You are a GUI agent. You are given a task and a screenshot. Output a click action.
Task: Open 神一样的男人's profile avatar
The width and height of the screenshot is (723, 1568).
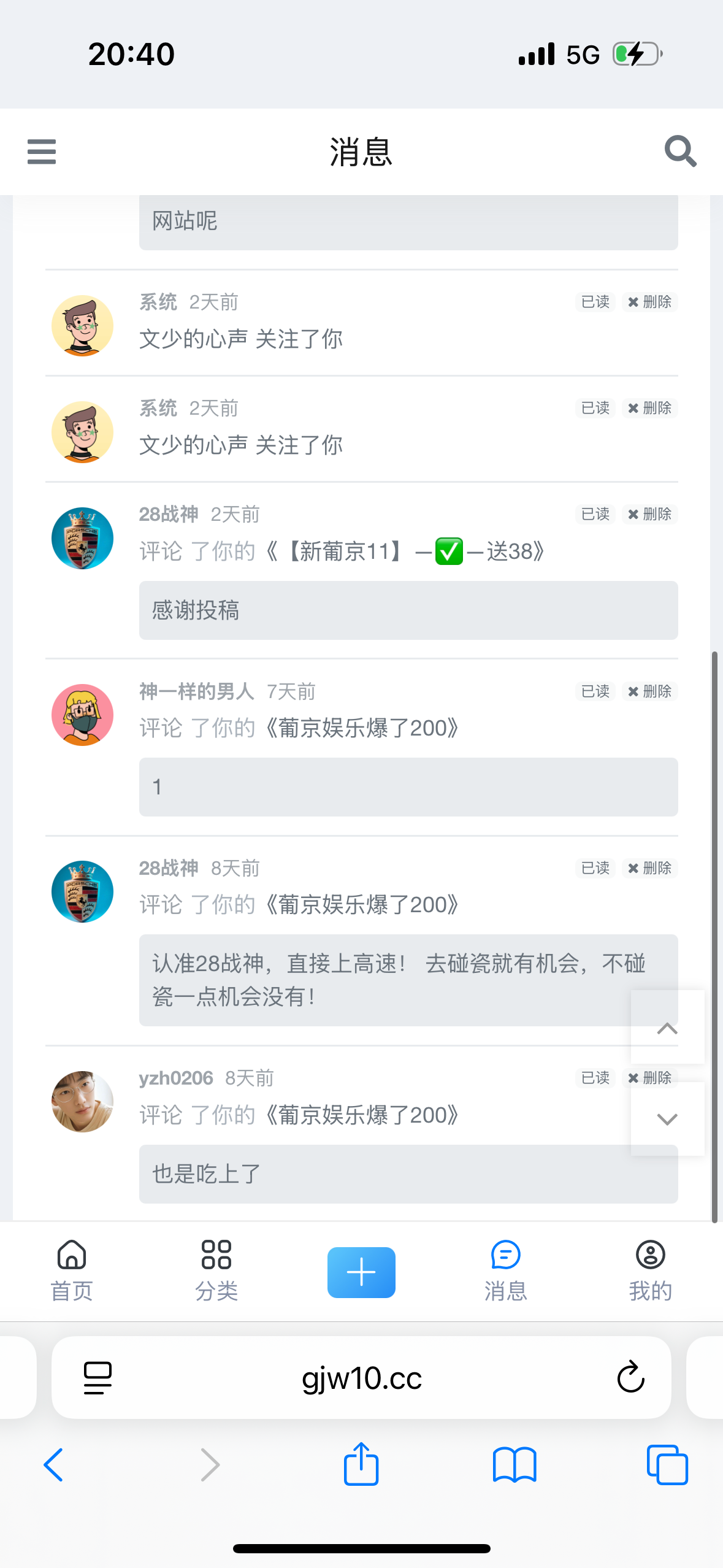tap(82, 715)
